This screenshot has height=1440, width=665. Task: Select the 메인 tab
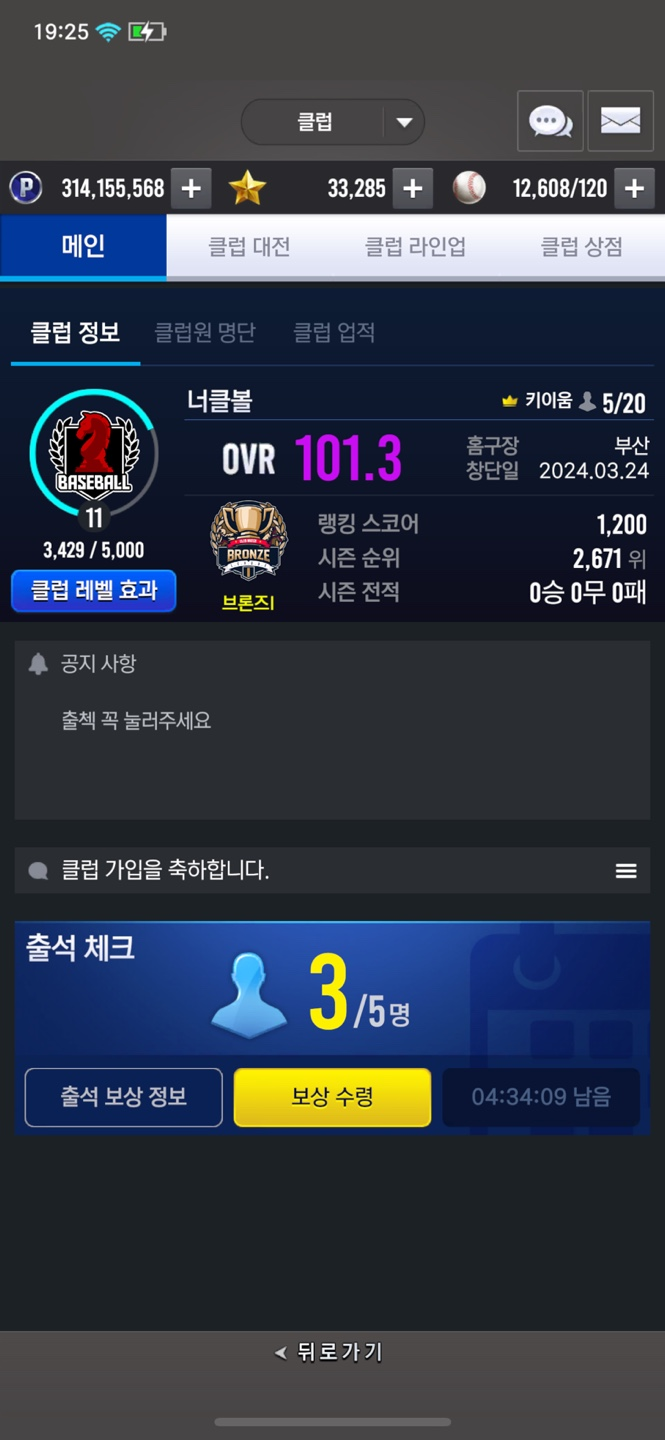[x=83, y=247]
